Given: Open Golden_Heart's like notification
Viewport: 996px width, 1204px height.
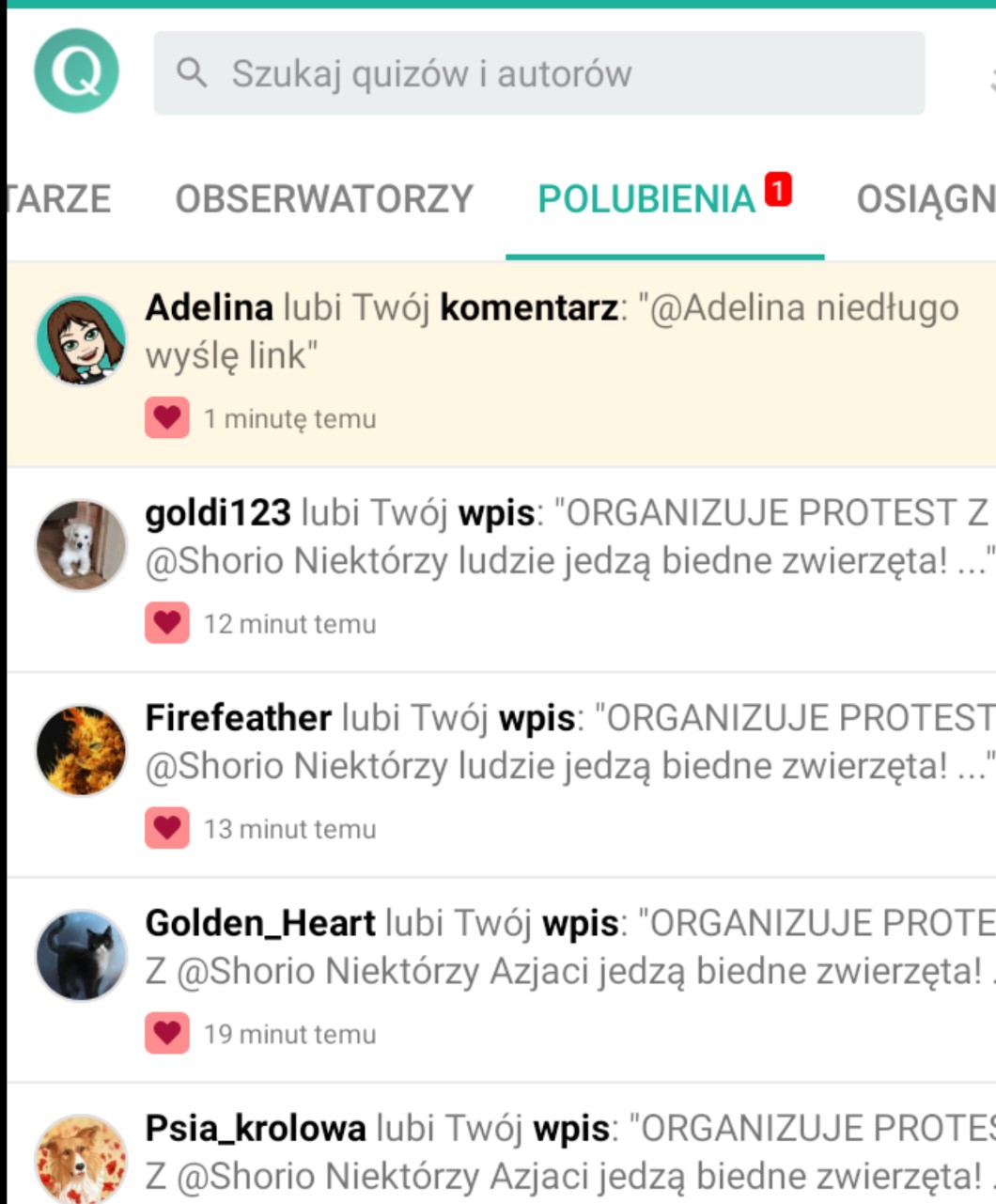Looking at the screenshot, I should [x=502, y=979].
